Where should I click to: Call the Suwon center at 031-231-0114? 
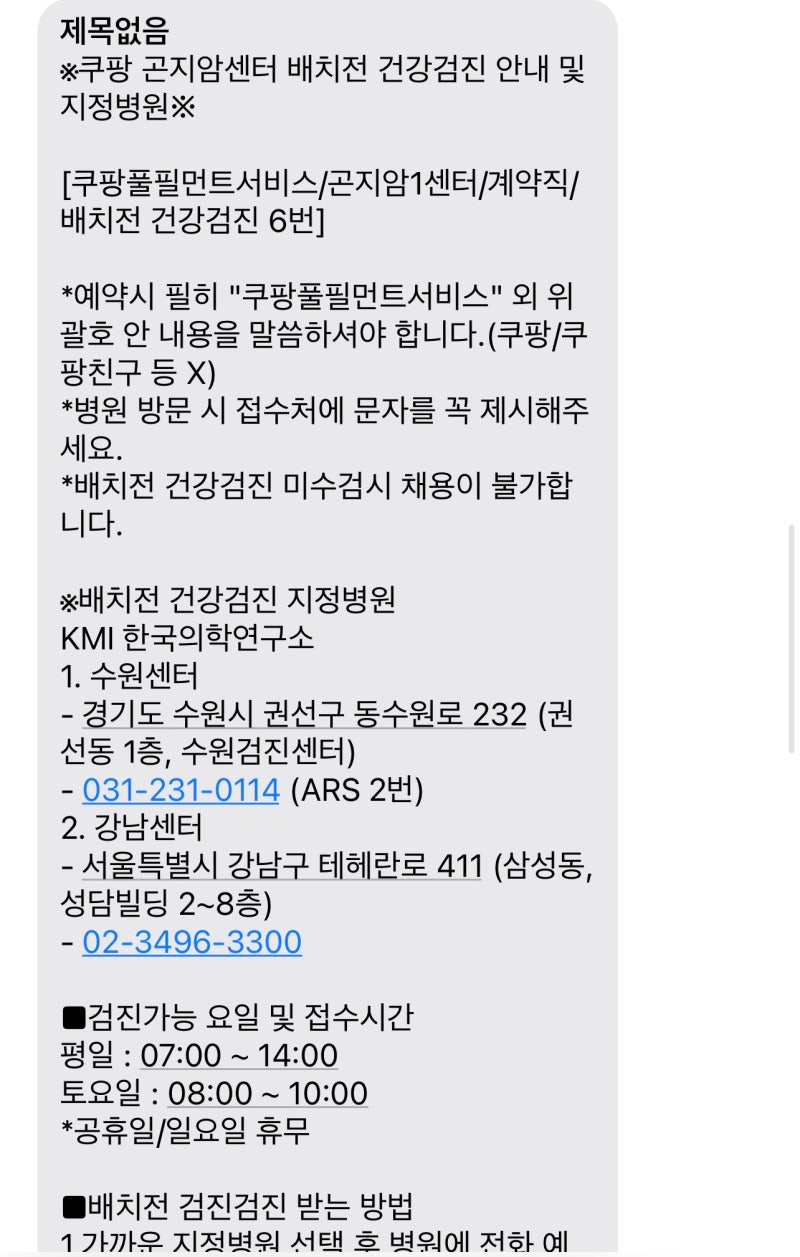point(180,791)
